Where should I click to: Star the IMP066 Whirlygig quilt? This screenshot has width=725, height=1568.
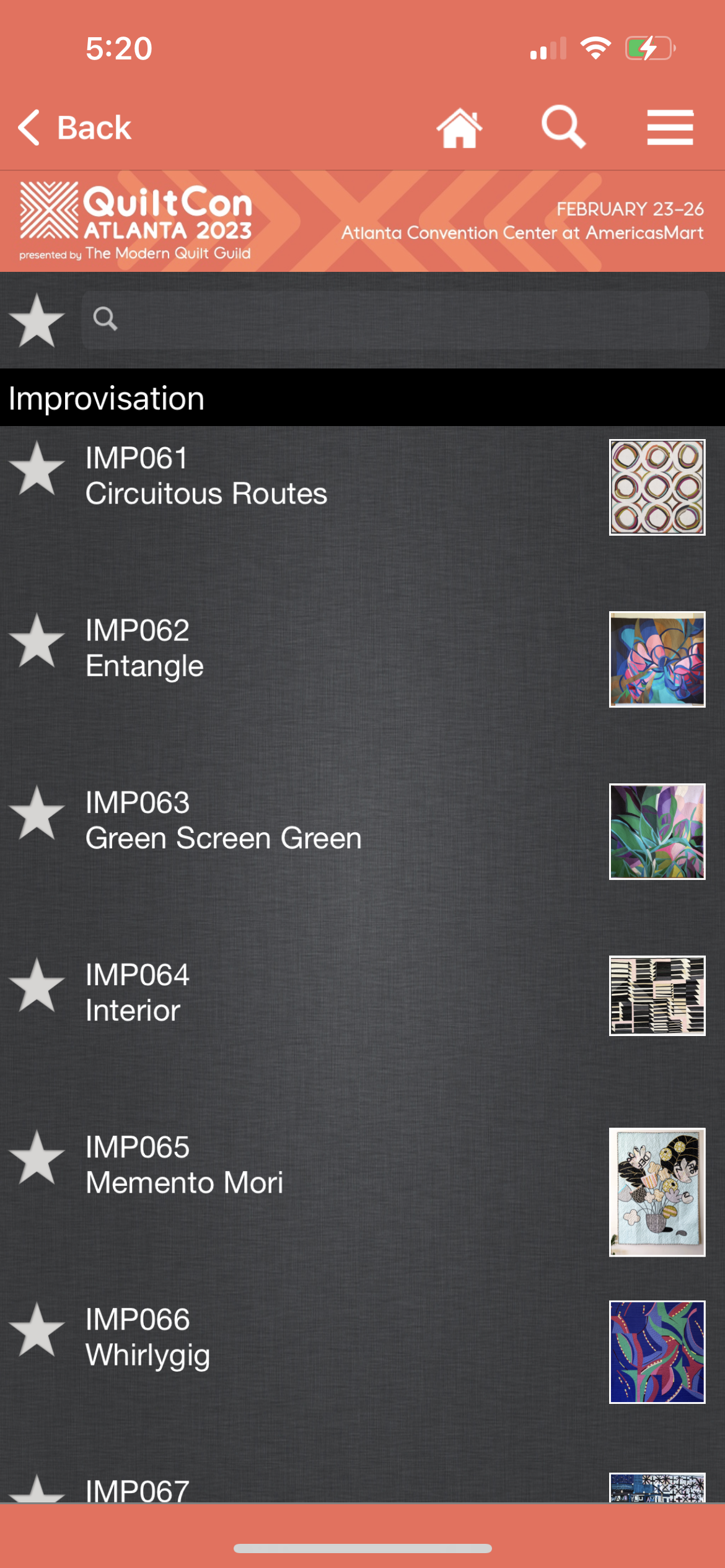37,1330
